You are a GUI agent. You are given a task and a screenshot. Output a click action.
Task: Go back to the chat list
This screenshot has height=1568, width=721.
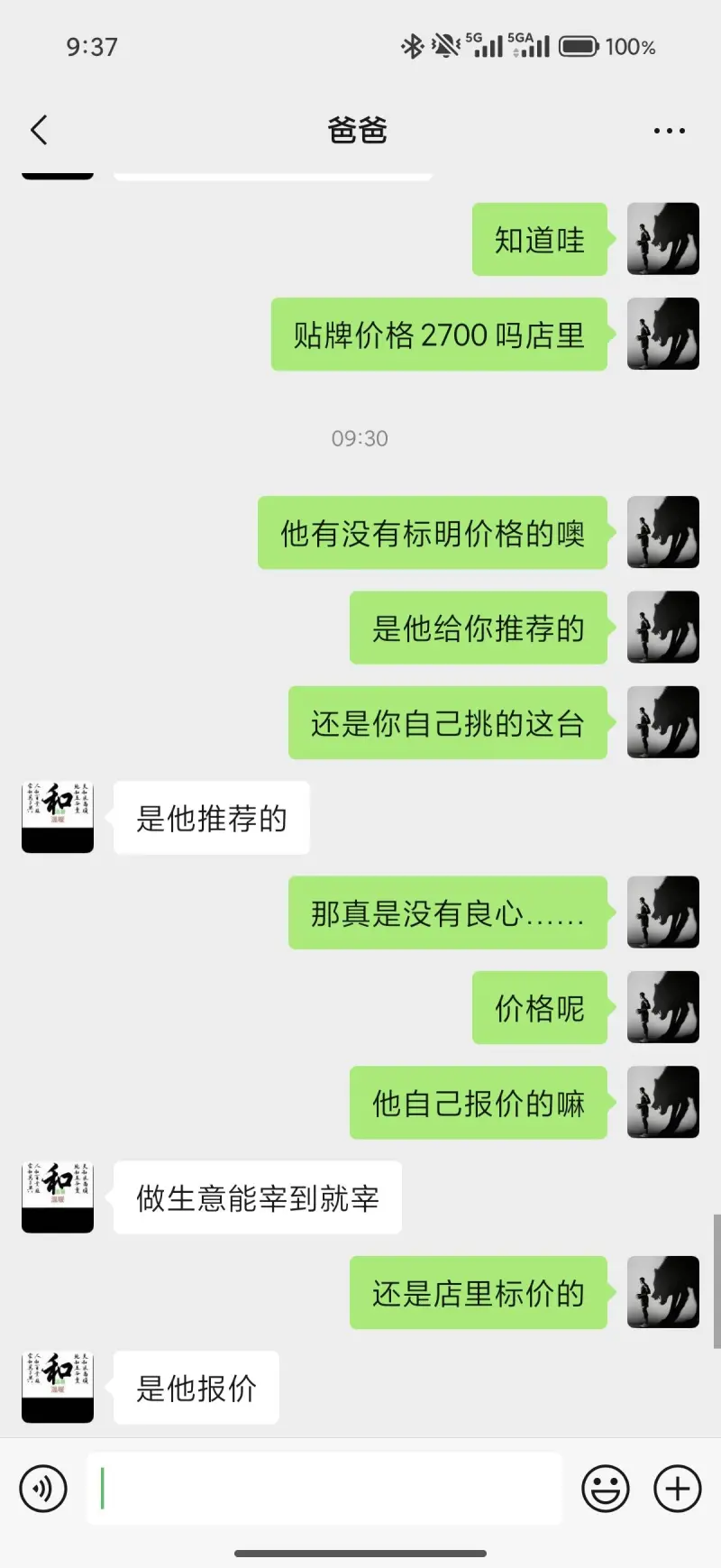pos(39,131)
